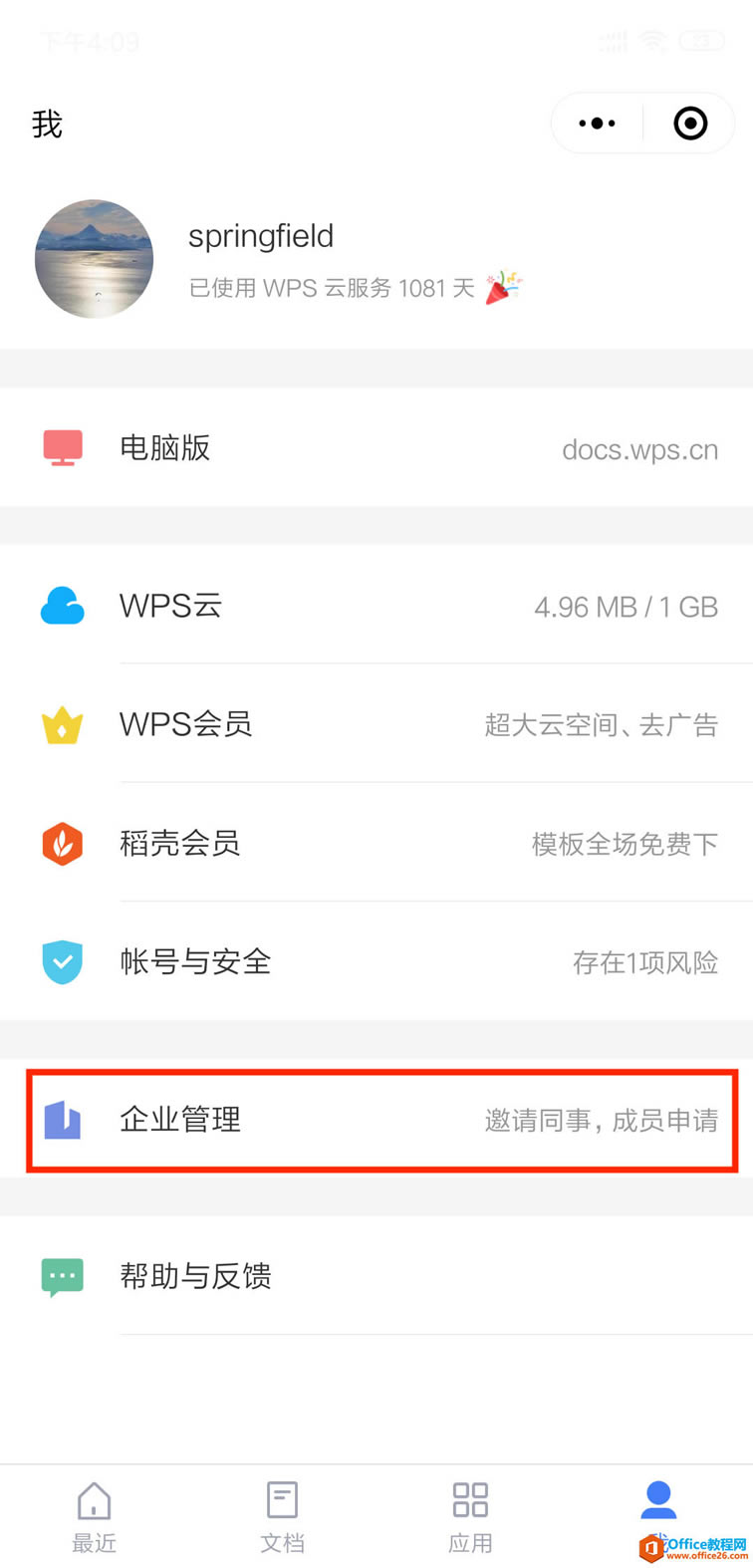Tap the 稻壳会员 orange badge icon
Screen dimensions: 753x1568
[x=62, y=843]
